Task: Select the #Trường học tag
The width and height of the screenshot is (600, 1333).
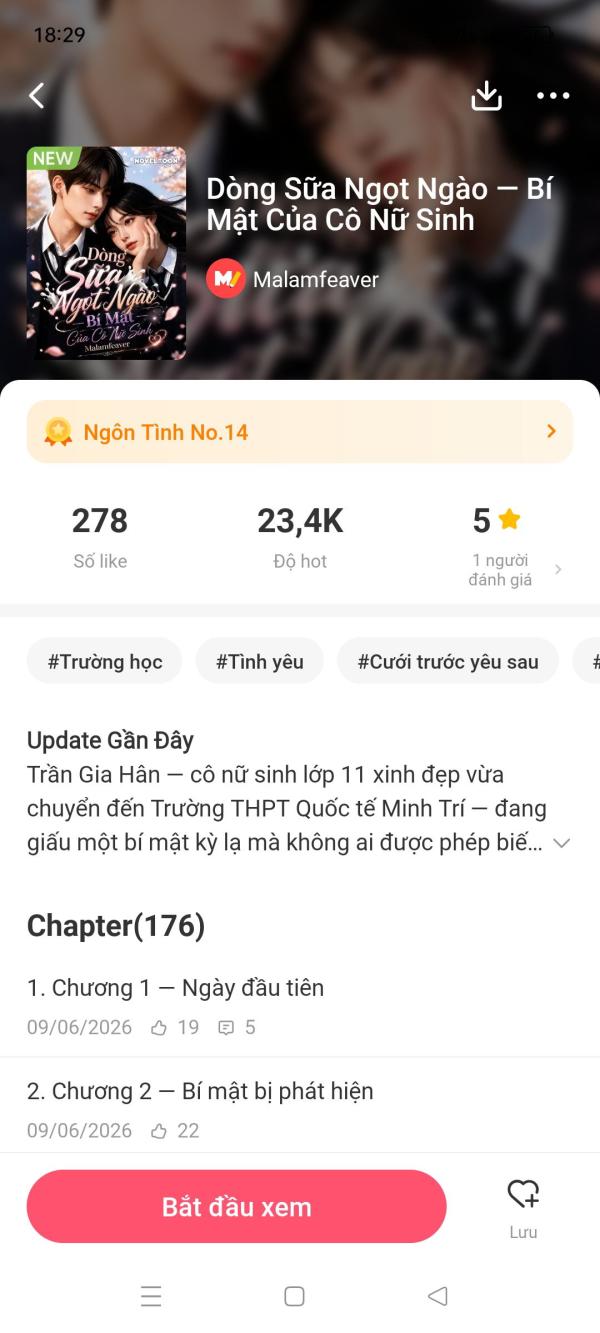Action: pyautogui.click(x=105, y=661)
